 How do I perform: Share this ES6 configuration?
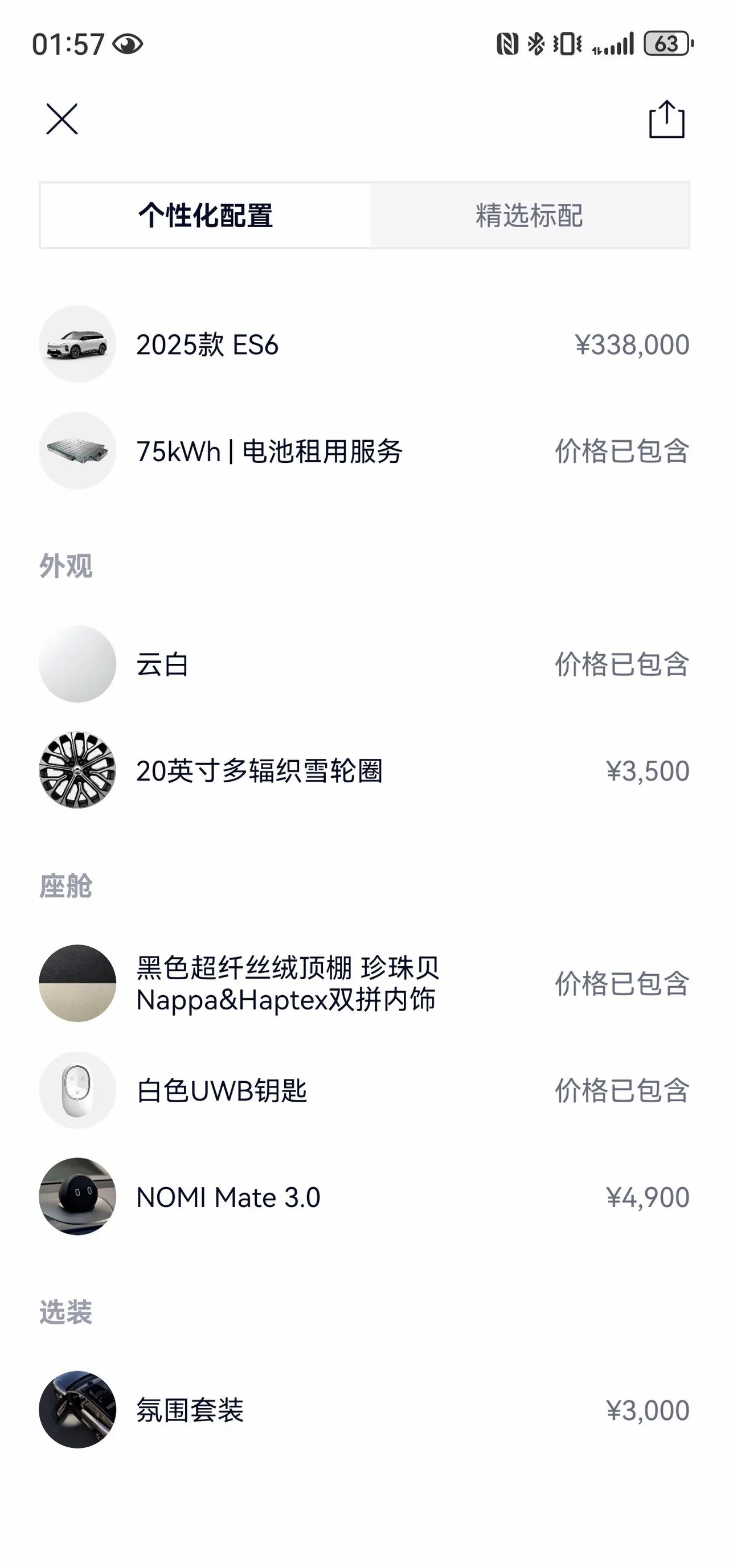(667, 118)
